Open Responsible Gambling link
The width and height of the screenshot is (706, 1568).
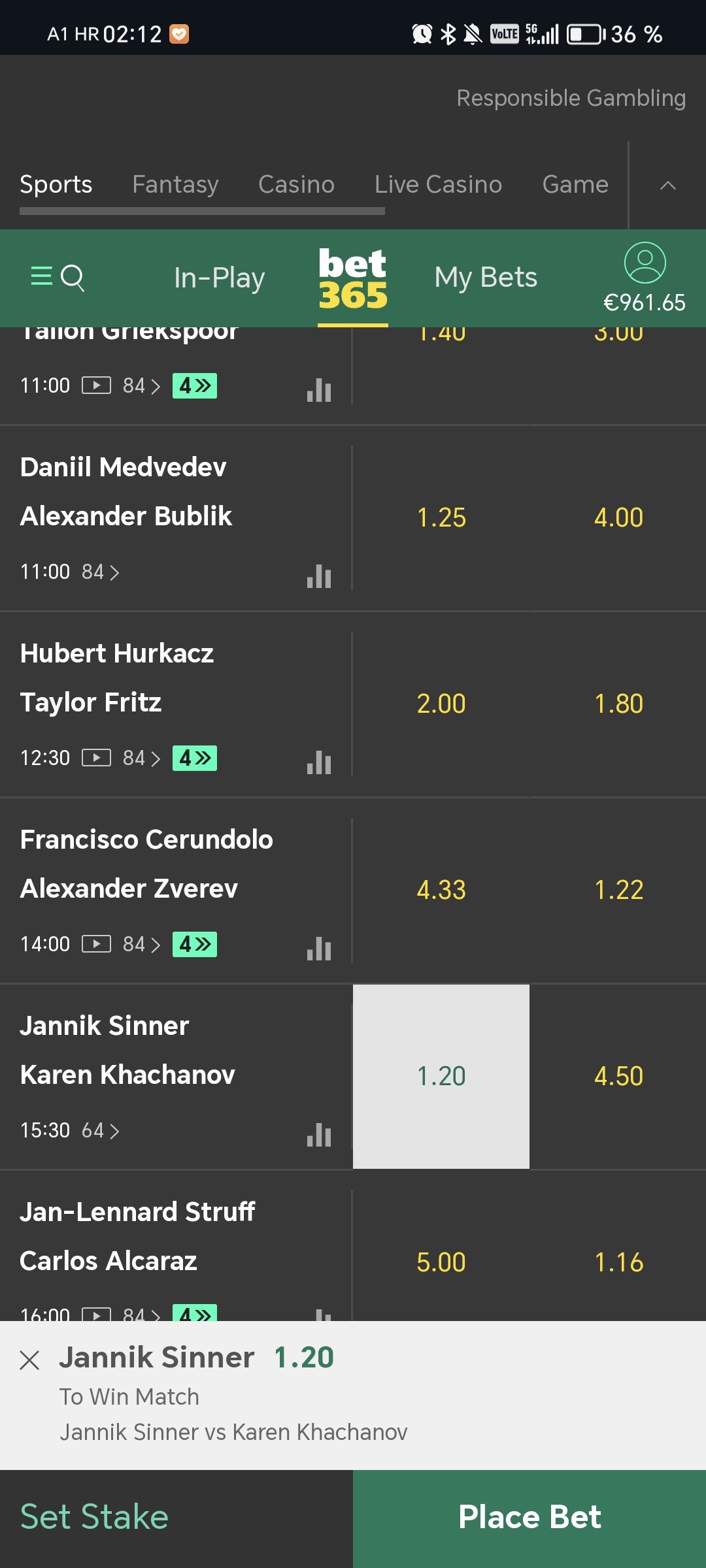tap(571, 98)
